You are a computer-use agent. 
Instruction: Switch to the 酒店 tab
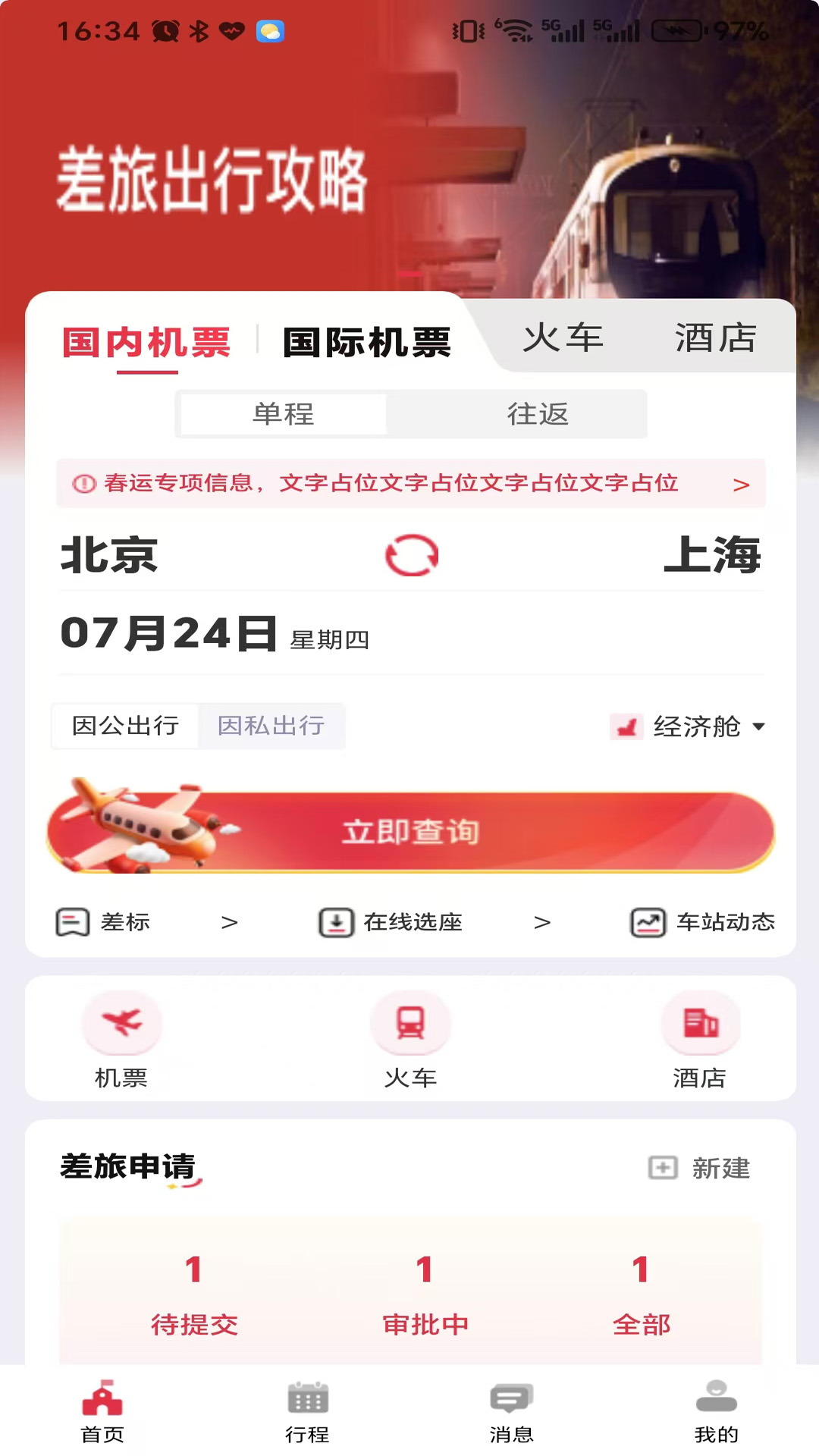pos(715,338)
